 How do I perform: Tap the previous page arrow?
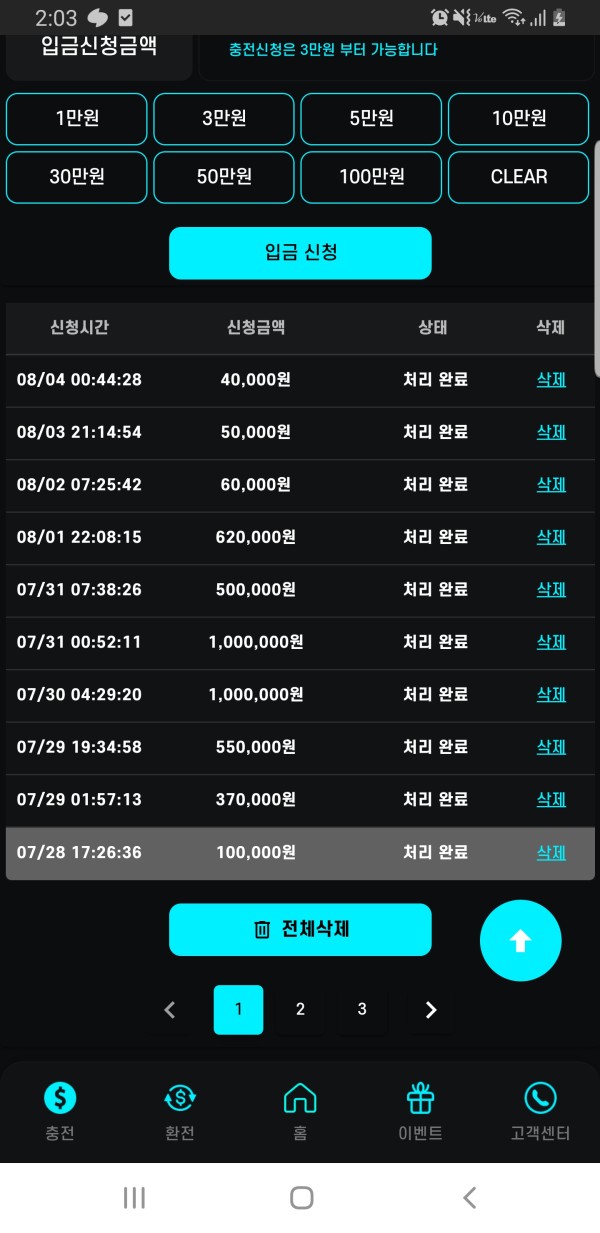point(170,1010)
